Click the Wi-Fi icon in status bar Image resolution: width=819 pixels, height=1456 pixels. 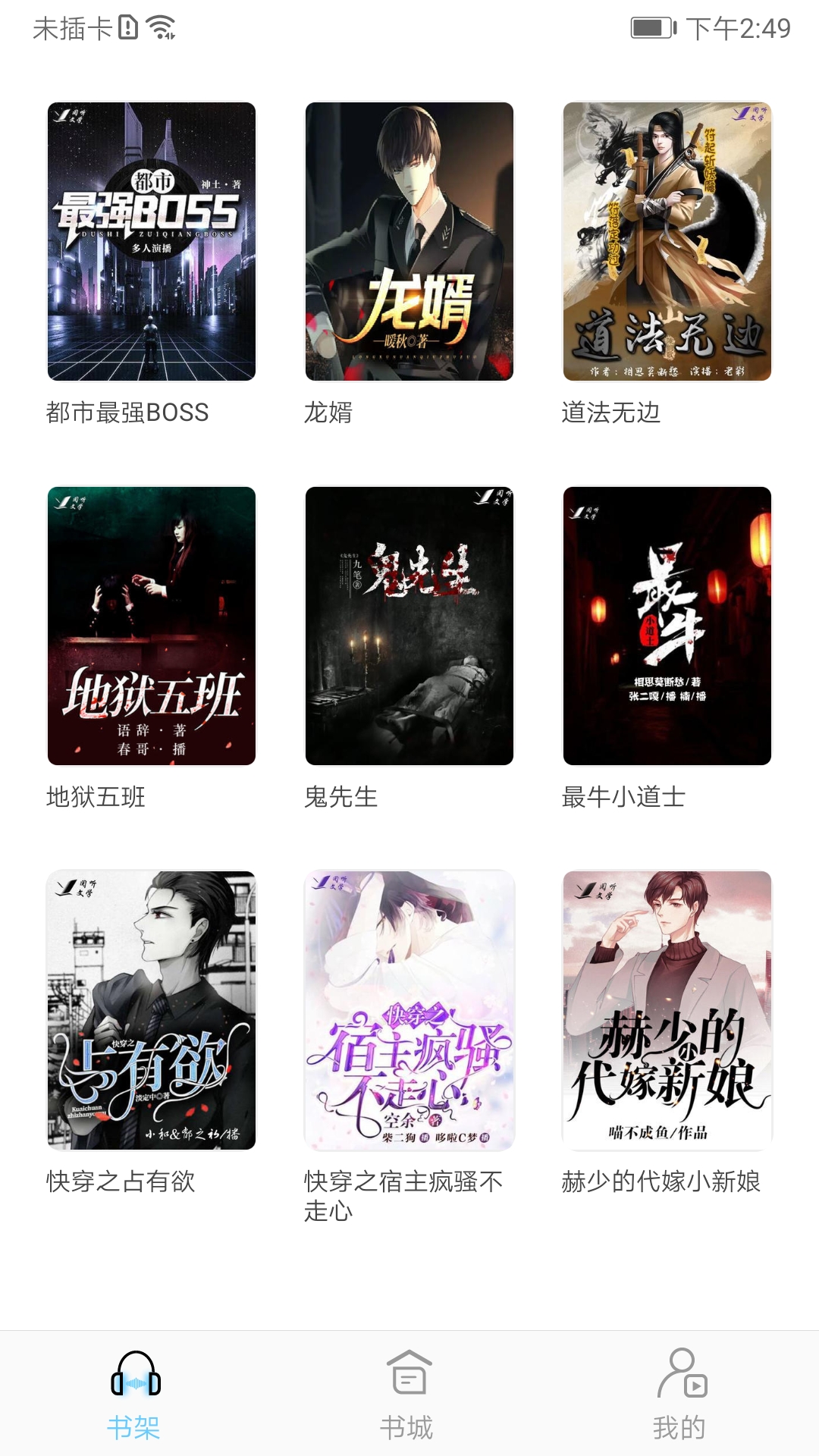pyautogui.click(x=161, y=27)
